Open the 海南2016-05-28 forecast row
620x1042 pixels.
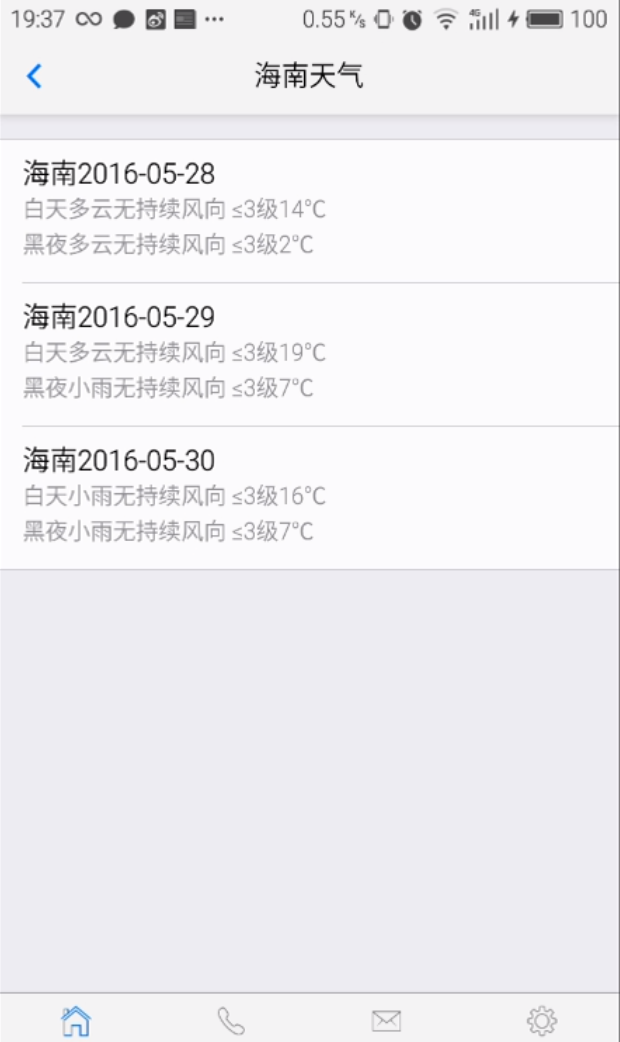click(x=310, y=211)
